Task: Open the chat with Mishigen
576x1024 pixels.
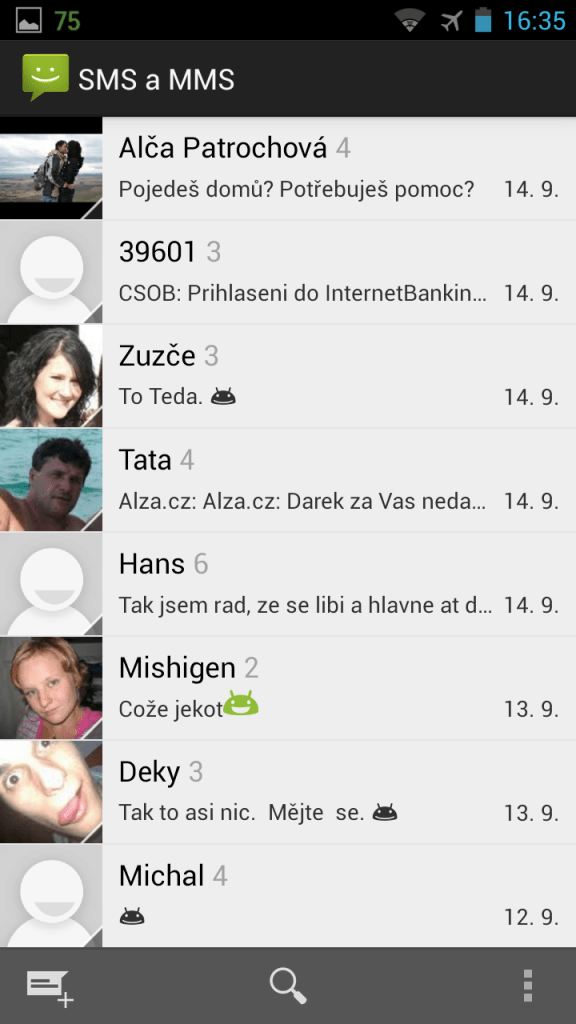Action: pos(288,688)
